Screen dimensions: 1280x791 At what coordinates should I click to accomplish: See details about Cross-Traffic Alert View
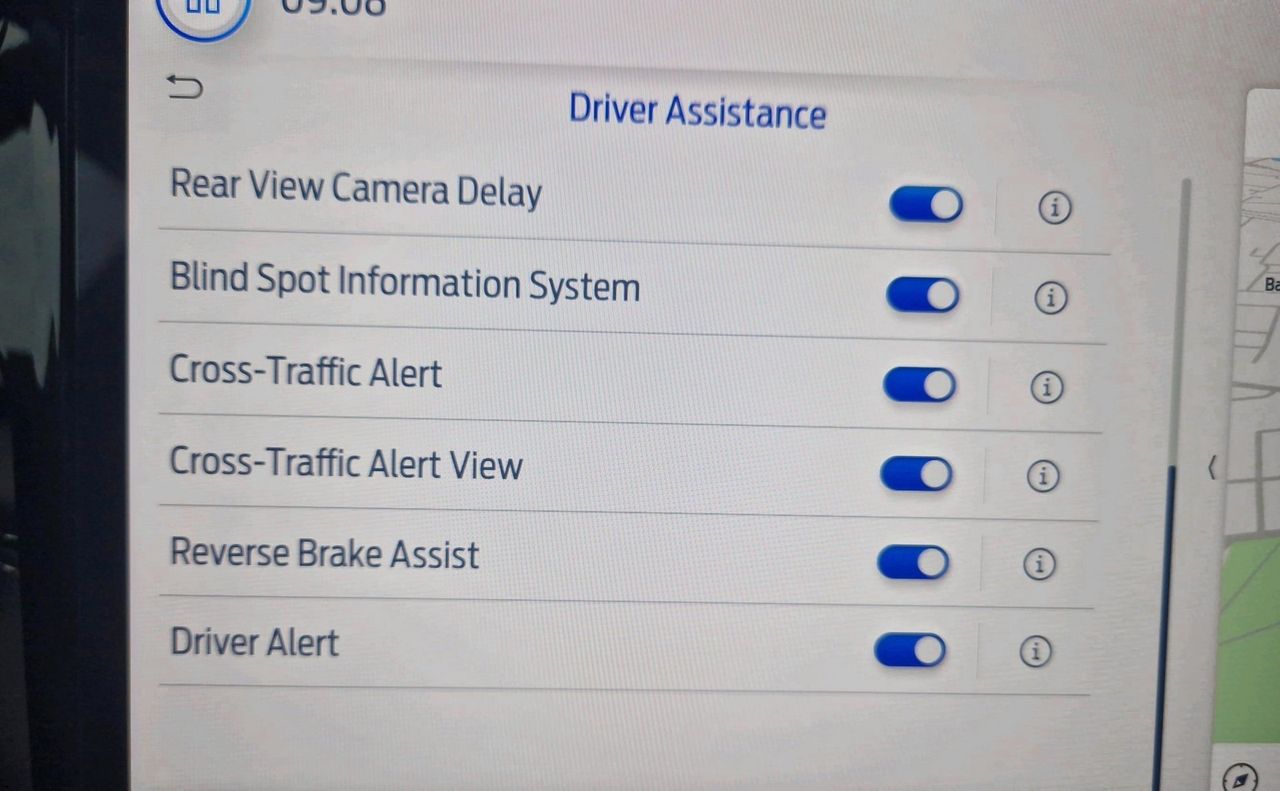point(1043,477)
